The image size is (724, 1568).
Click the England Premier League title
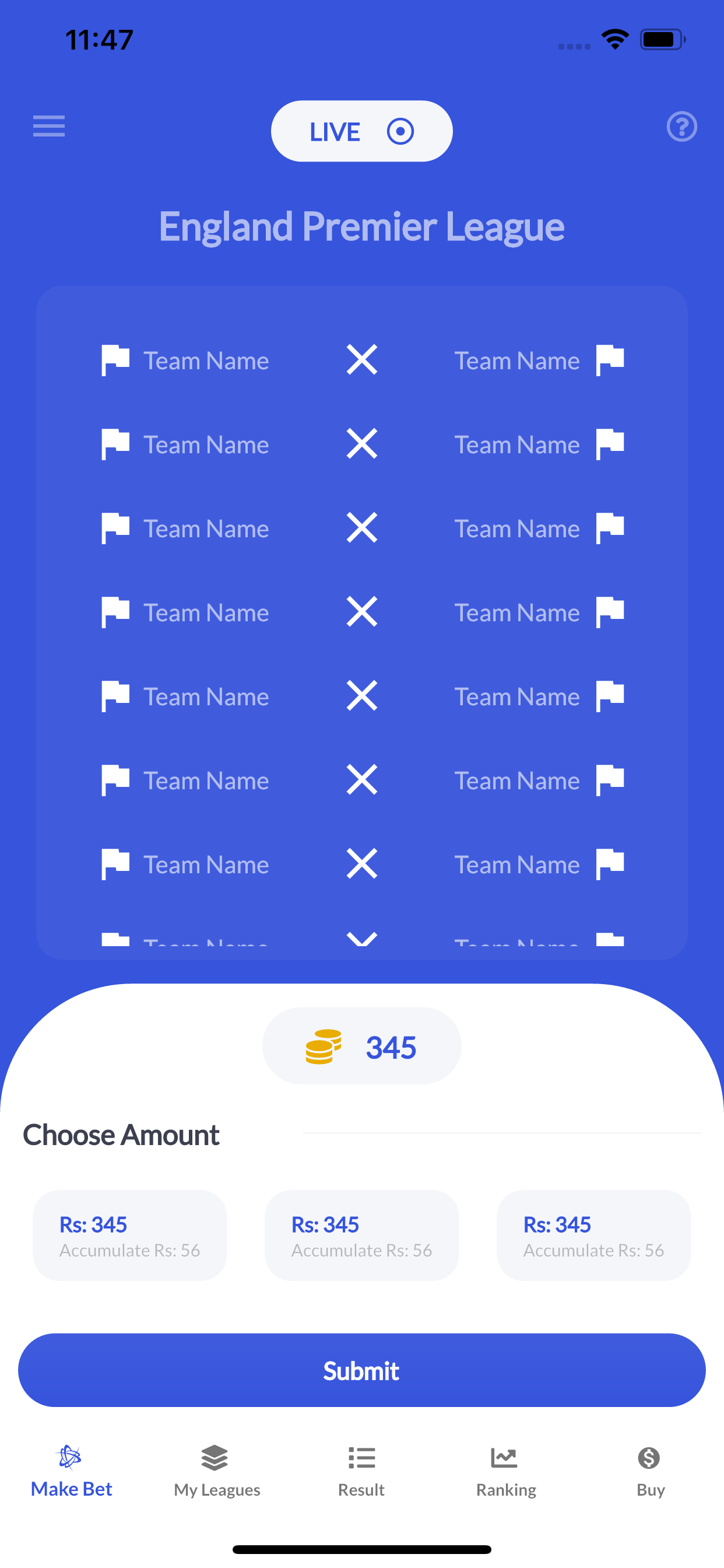click(x=361, y=226)
